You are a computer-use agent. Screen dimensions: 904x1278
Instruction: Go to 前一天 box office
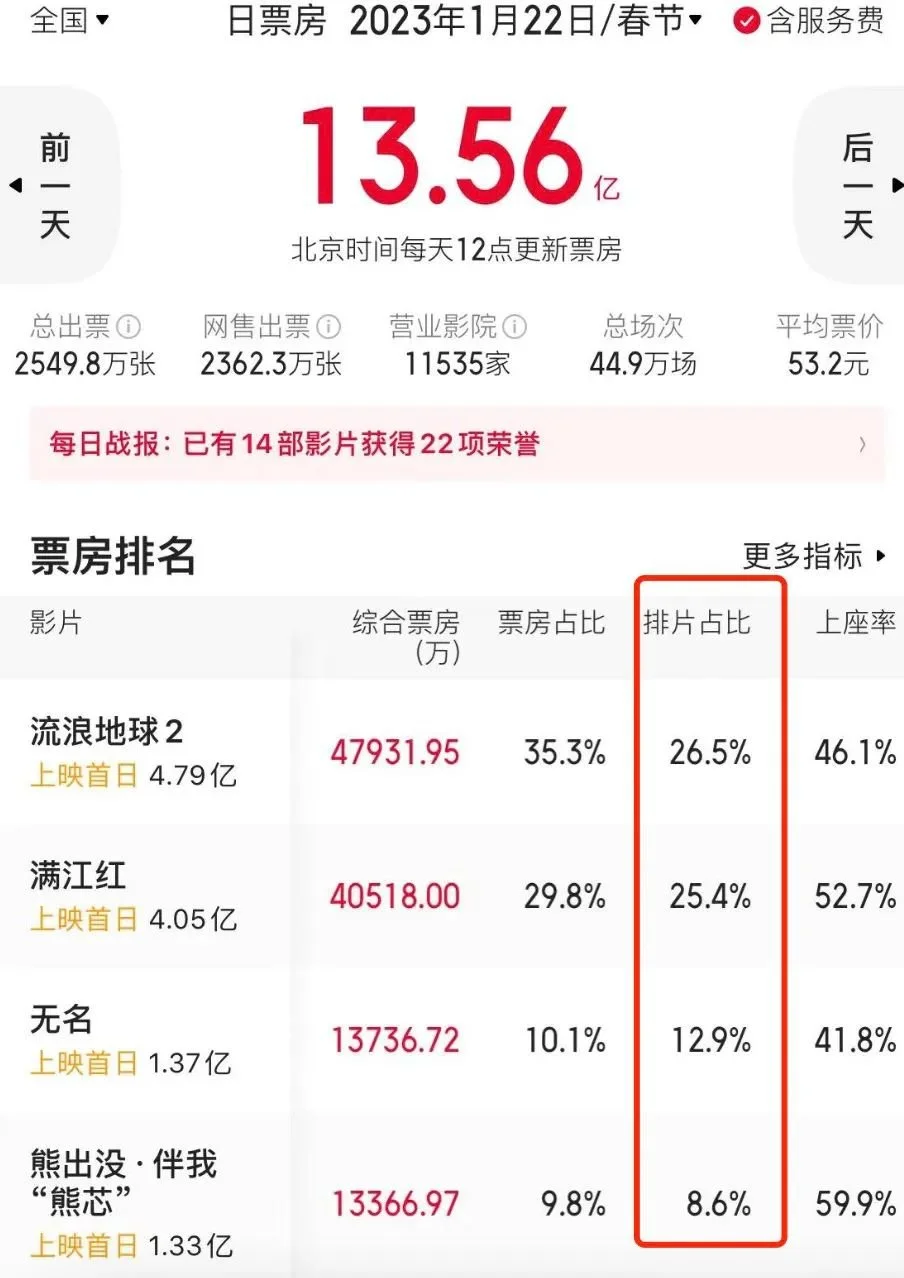55,187
